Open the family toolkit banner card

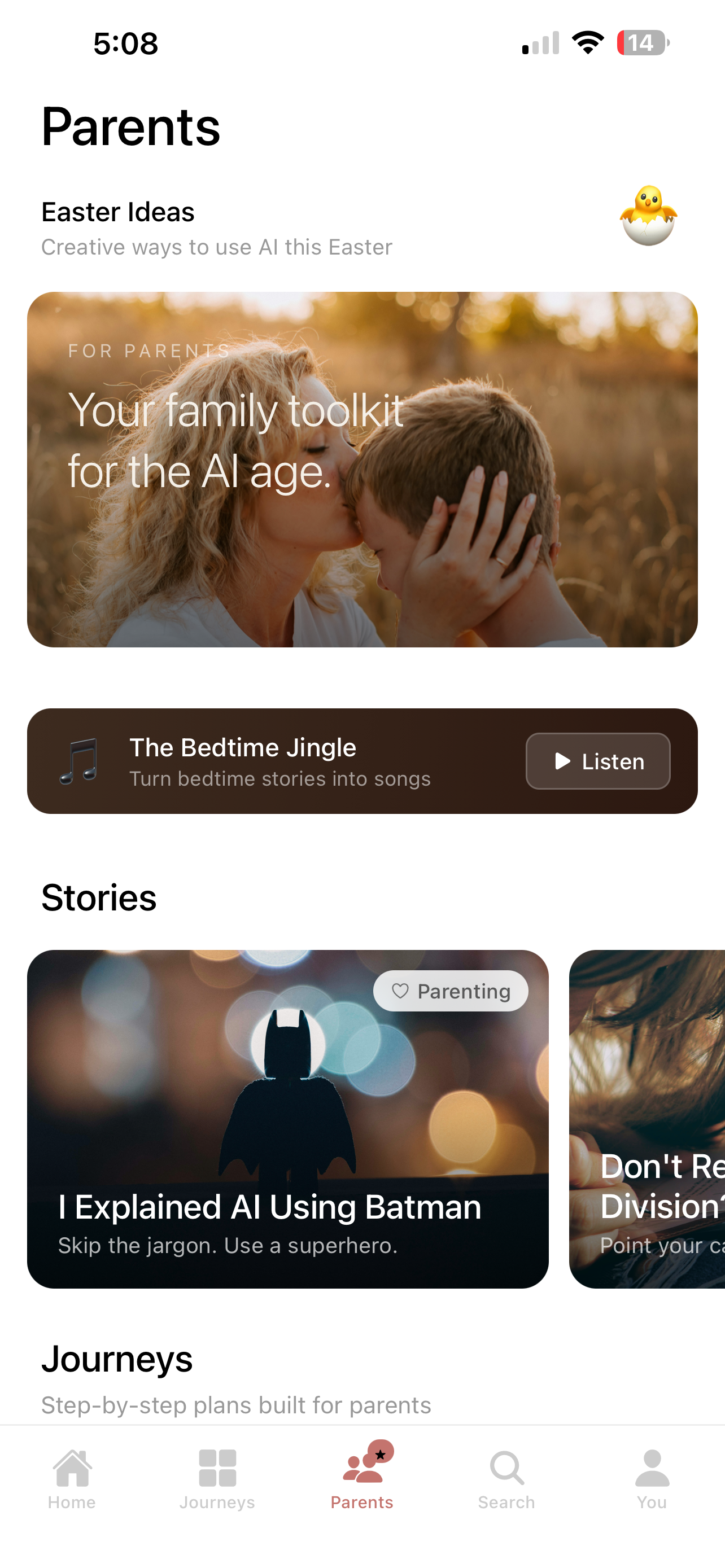pyautogui.click(x=362, y=469)
